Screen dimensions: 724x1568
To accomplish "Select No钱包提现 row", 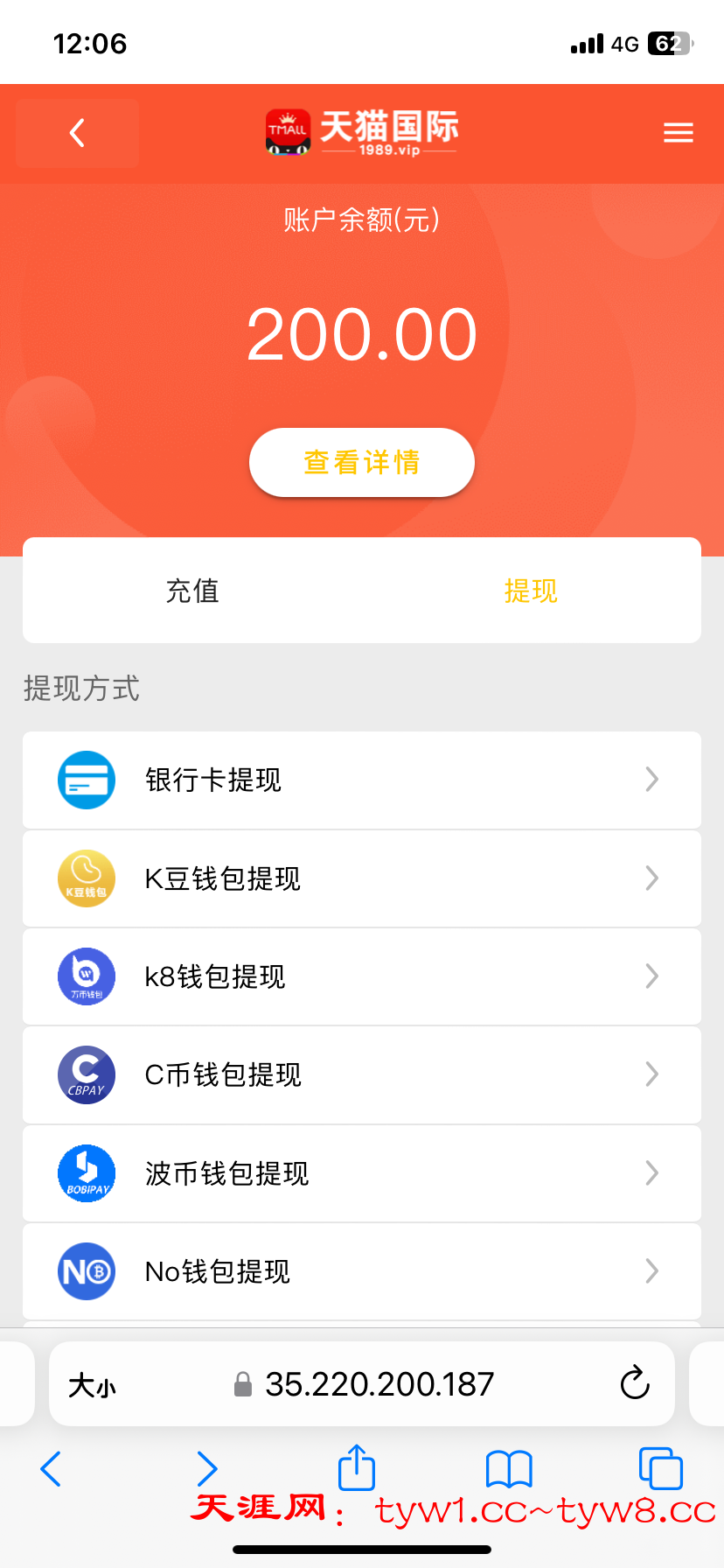I will (x=361, y=1271).
